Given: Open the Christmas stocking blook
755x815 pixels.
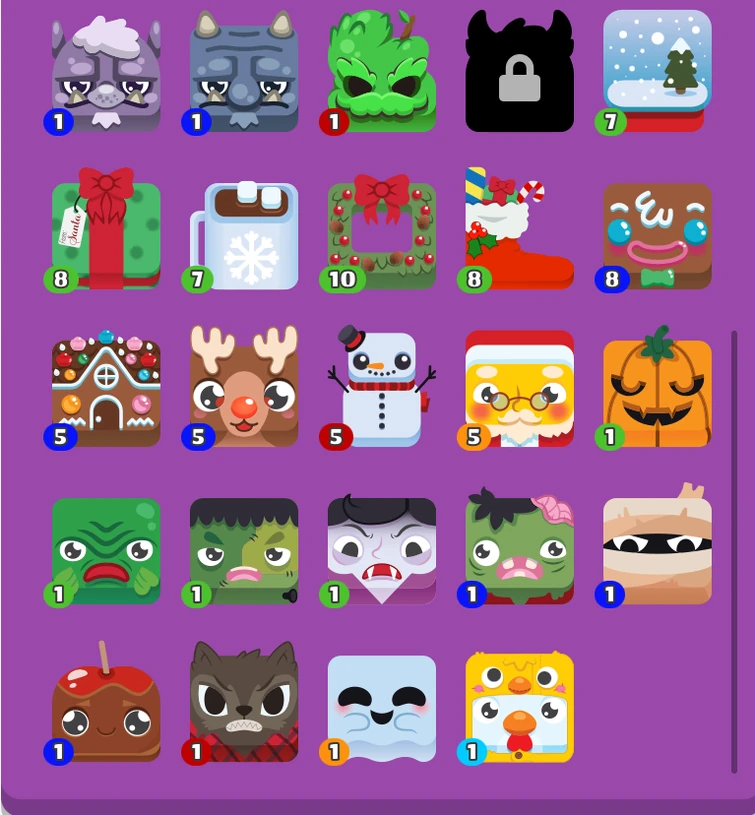Looking at the screenshot, I should (x=520, y=231).
